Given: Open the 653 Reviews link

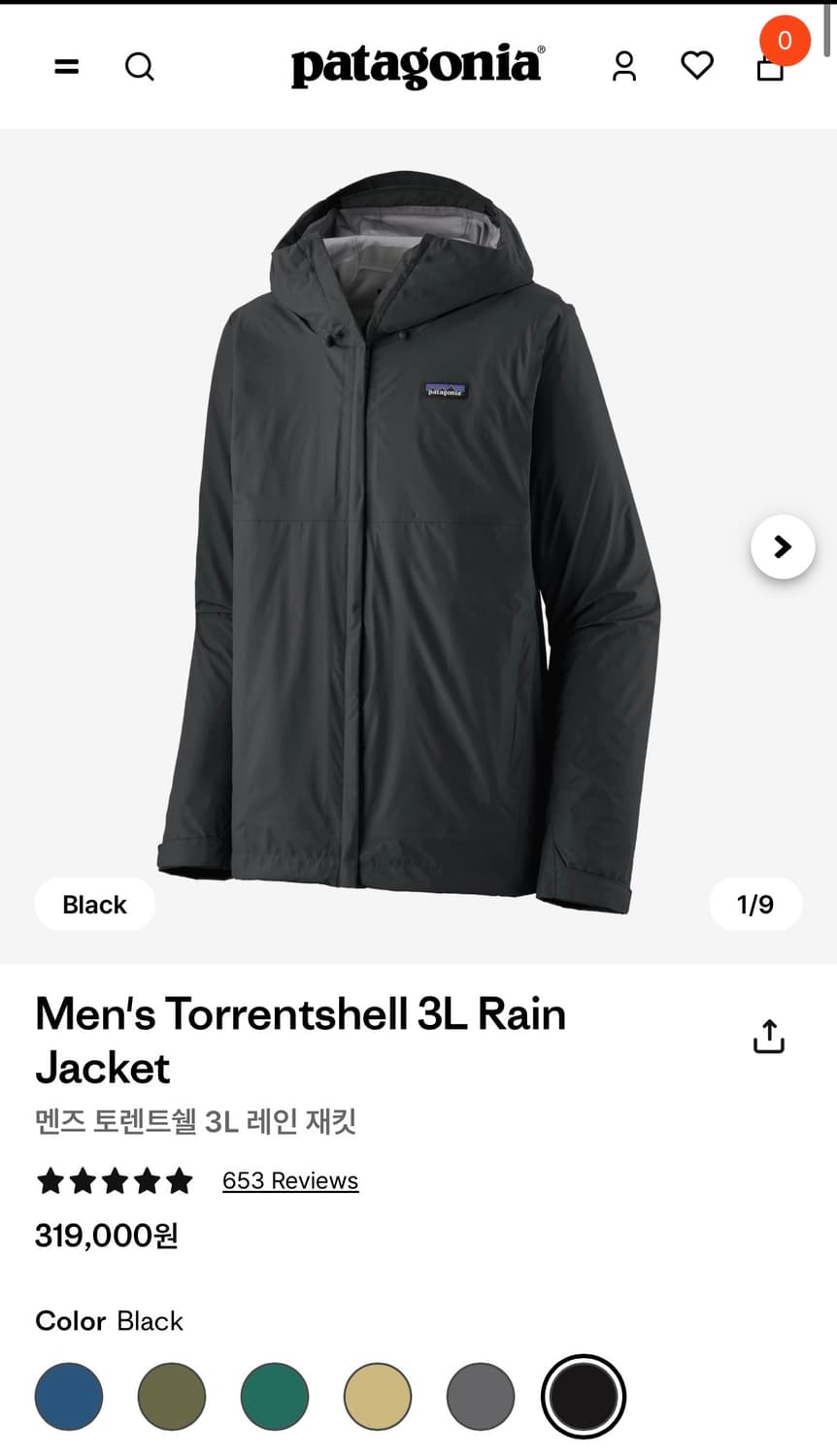Looking at the screenshot, I should coord(290,1181).
